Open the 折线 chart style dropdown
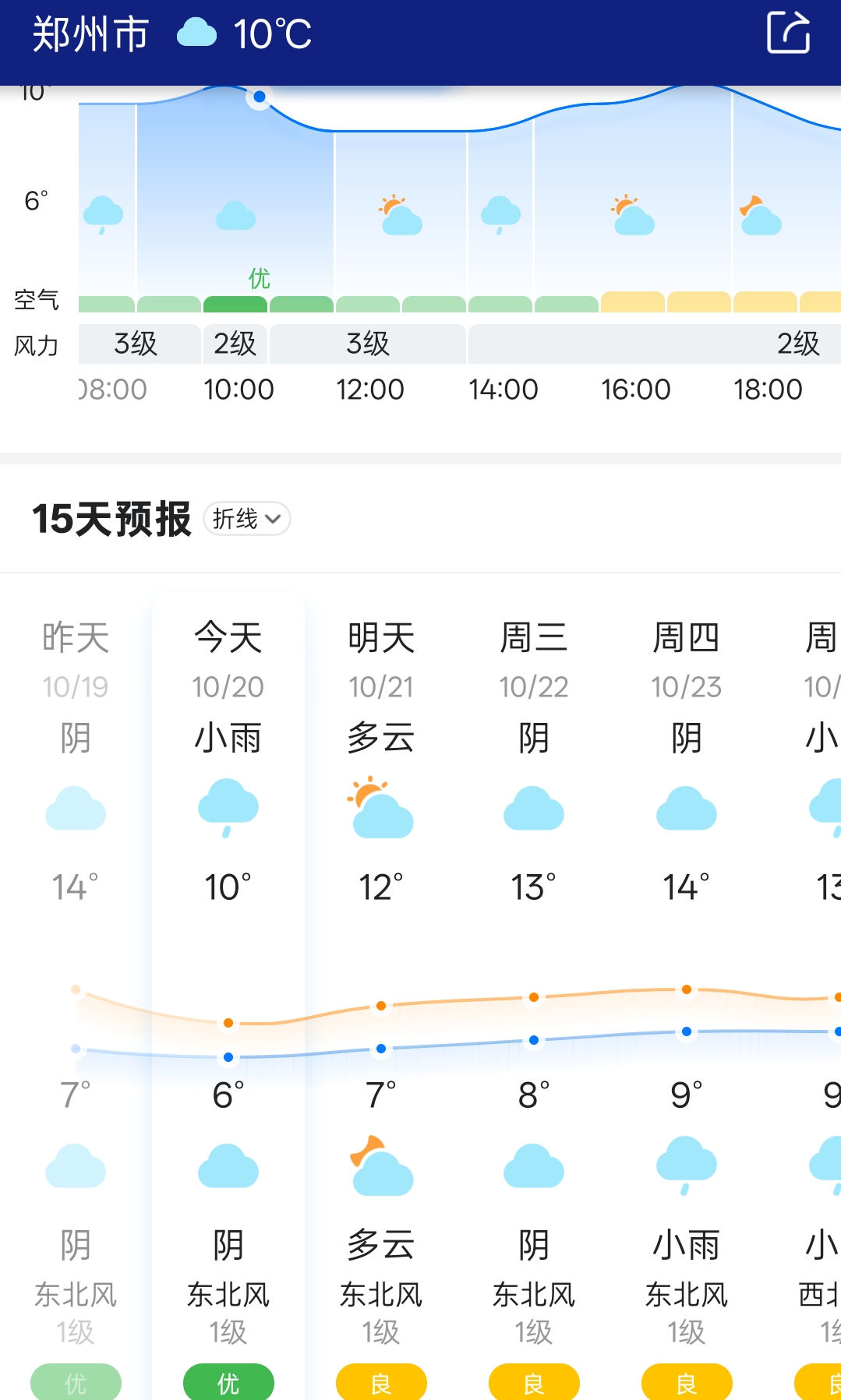841x1400 pixels. pos(246,519)
